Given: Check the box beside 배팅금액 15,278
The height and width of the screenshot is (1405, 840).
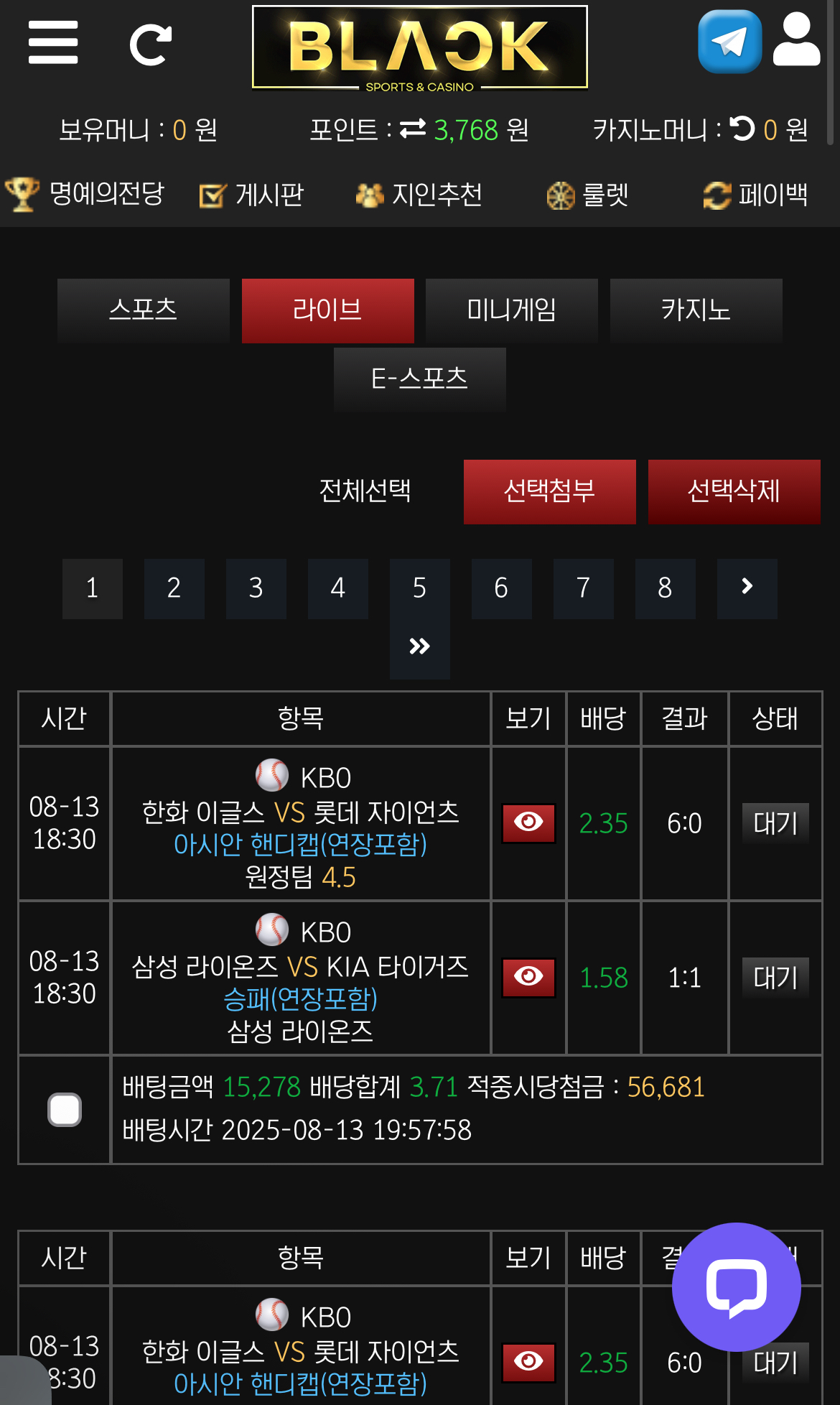Looking at the screenshot, I should [65, 1109].
